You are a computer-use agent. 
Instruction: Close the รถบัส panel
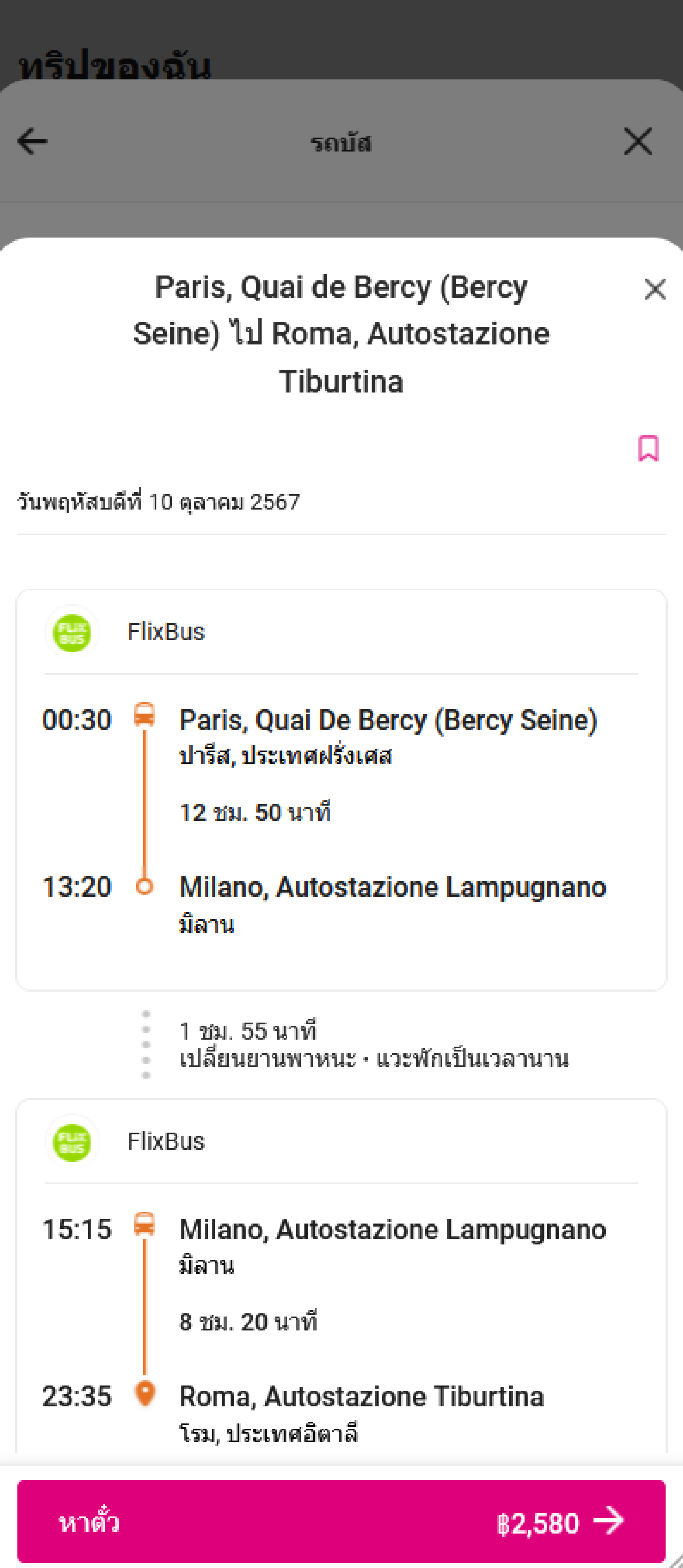tap(637, 142)
